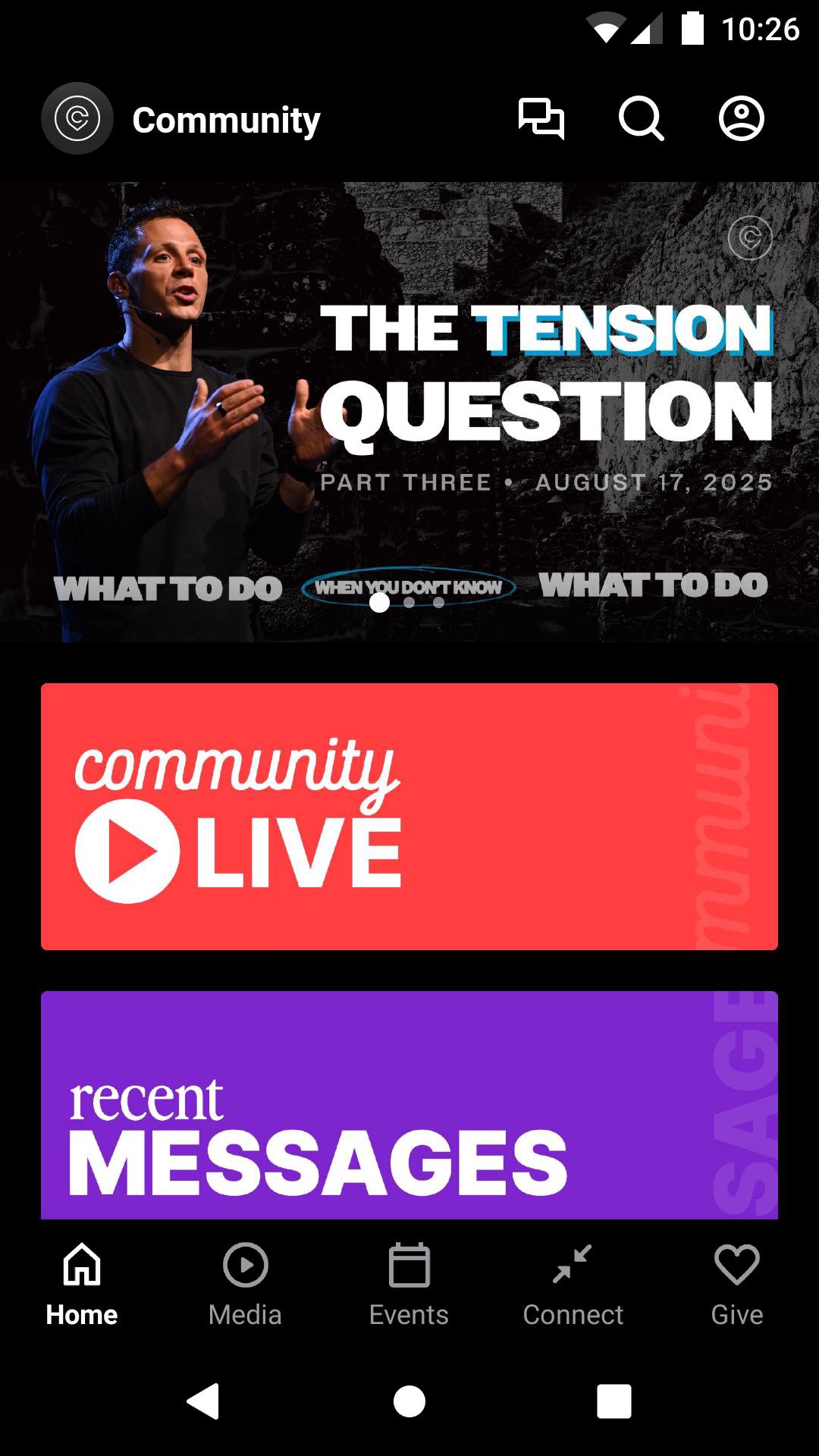
Task: Switch to the Connect tab
Action: click(x=573, y=1281)
